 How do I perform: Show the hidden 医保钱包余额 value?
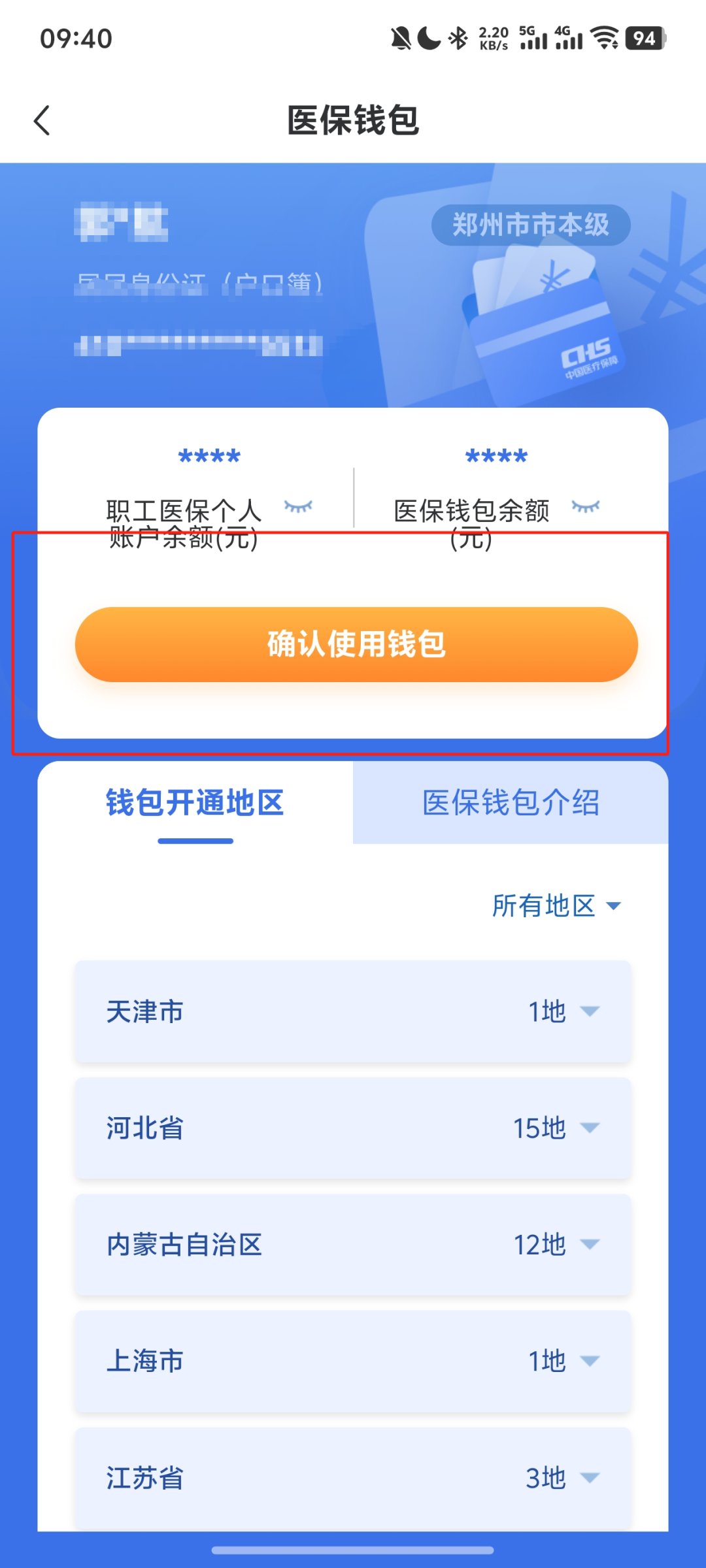[586, 505]
